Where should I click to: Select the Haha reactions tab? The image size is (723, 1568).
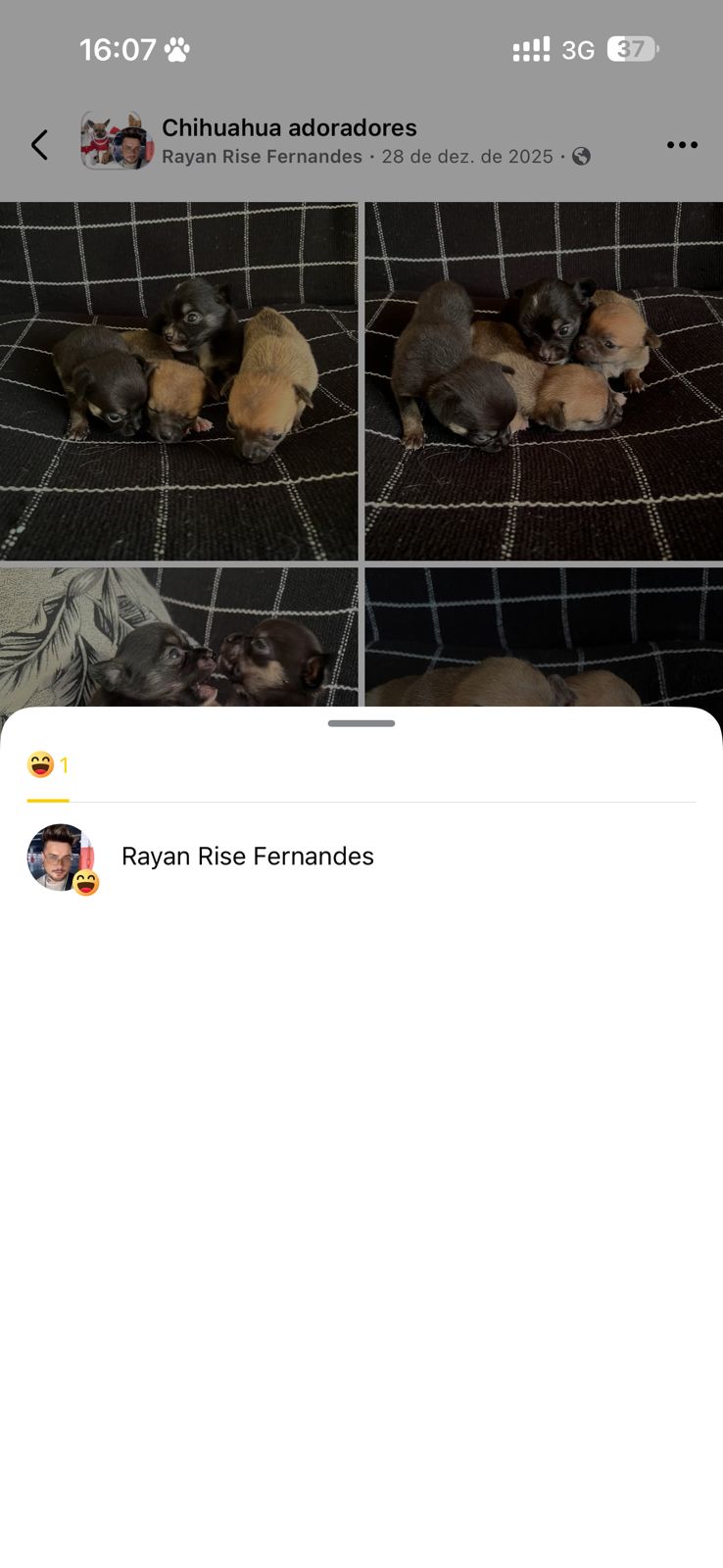(x=47, y=765)
